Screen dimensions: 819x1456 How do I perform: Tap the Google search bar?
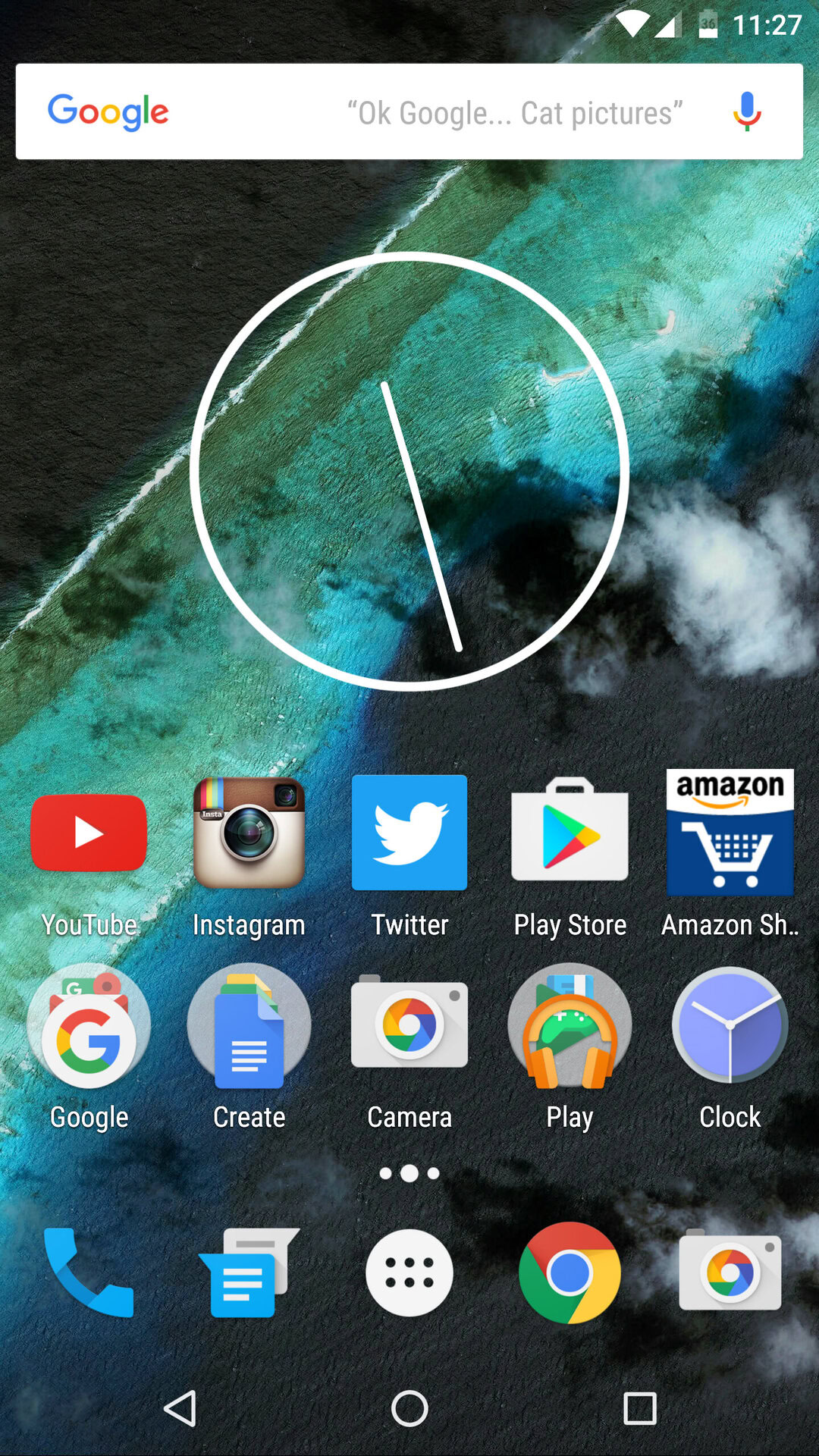point(409,111)
